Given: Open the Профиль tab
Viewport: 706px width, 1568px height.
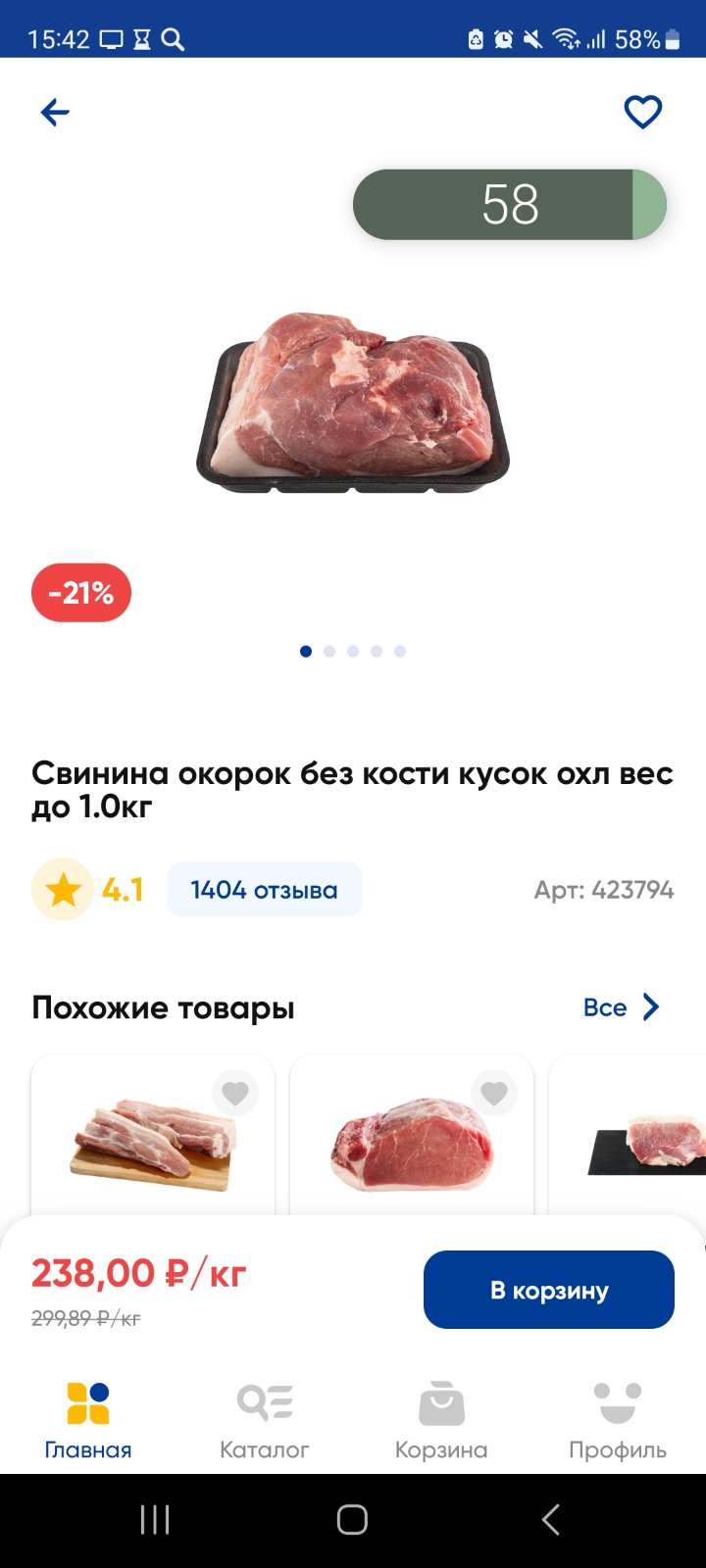Looking at the screenshot, I should (x=618, y=1420).
